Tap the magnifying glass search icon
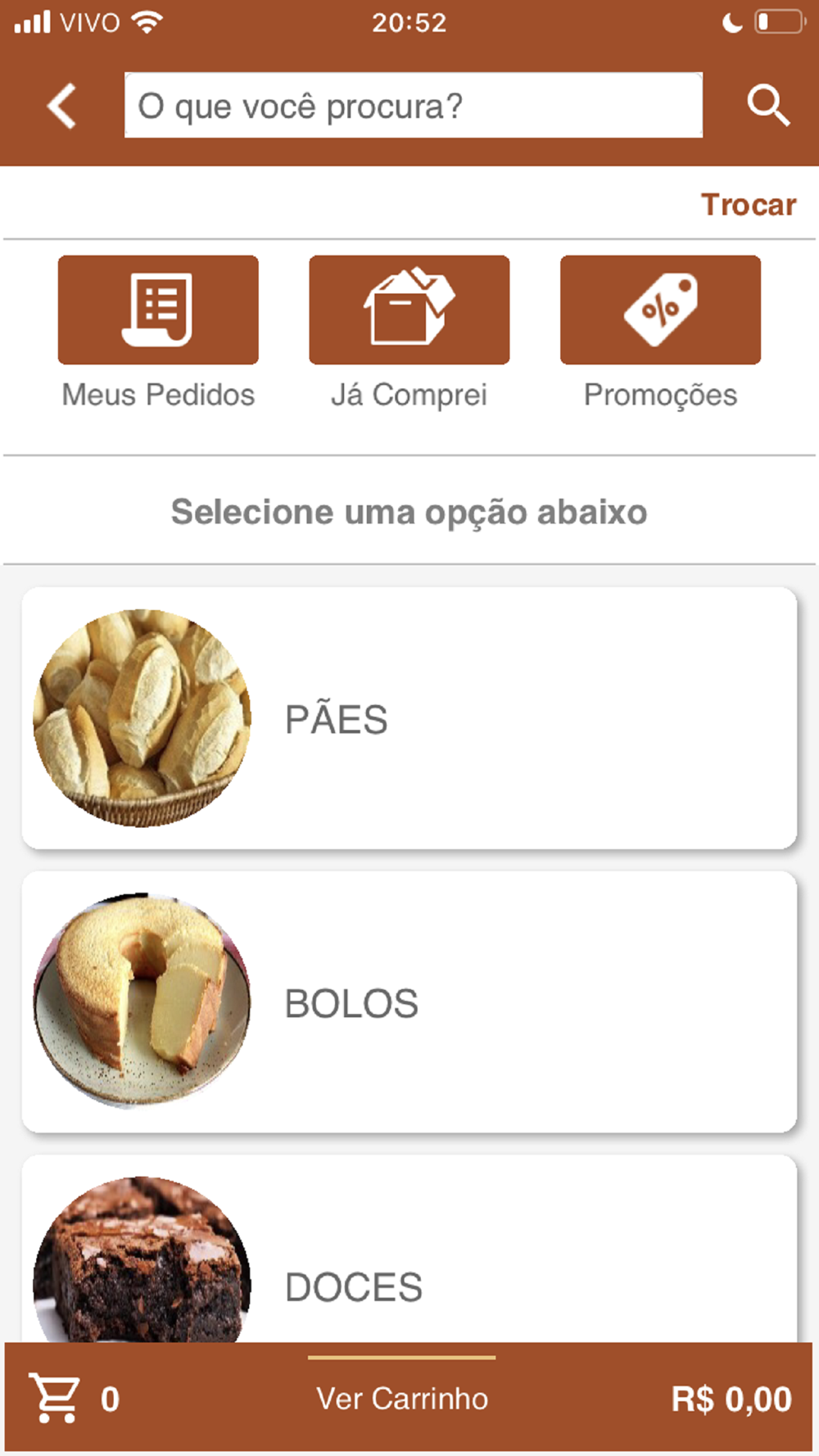The height and width of the screenshot is (1456, 819). click(x=767, y=106)
